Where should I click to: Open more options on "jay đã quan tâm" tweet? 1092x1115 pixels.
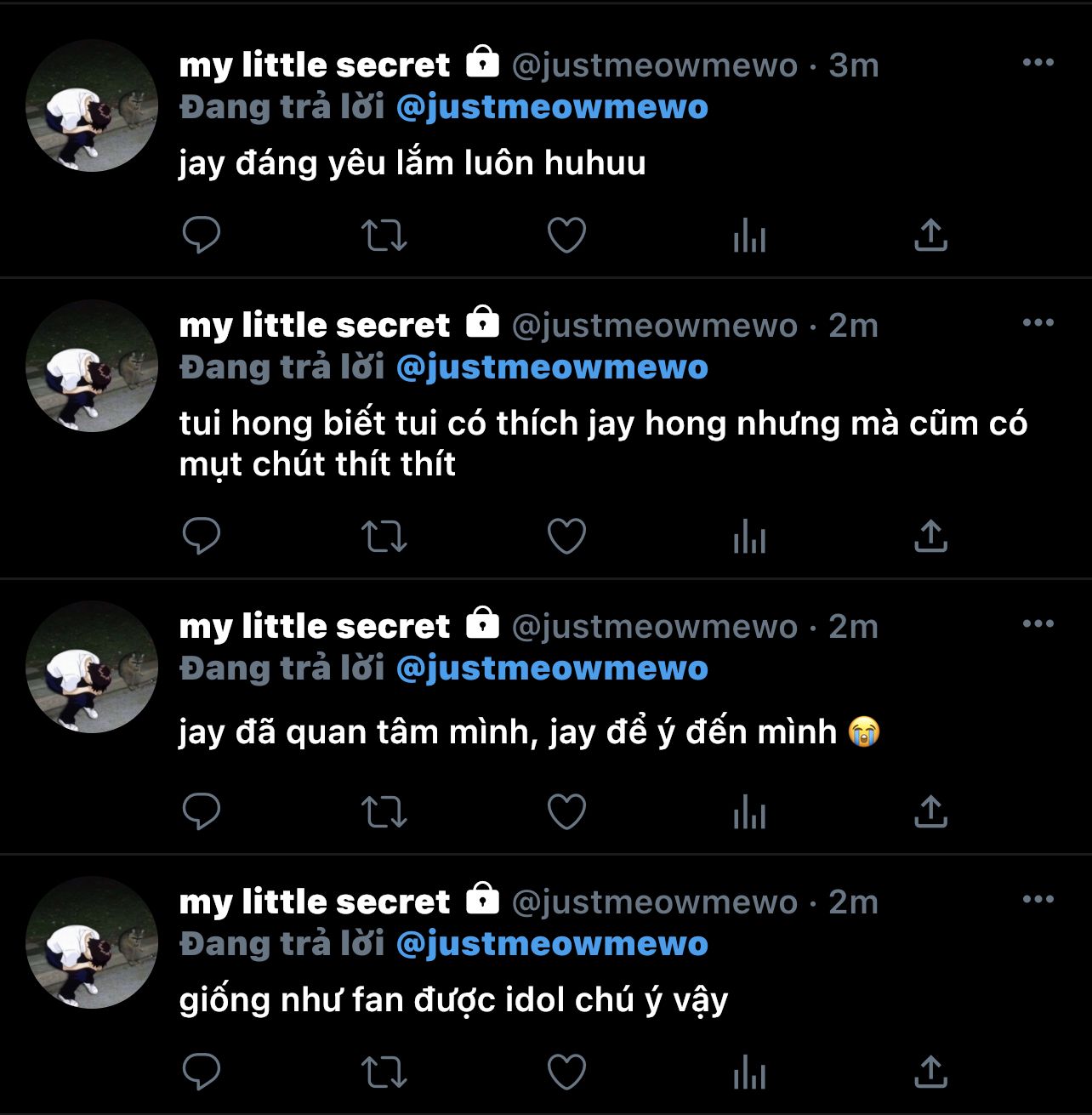(1038, 624)
